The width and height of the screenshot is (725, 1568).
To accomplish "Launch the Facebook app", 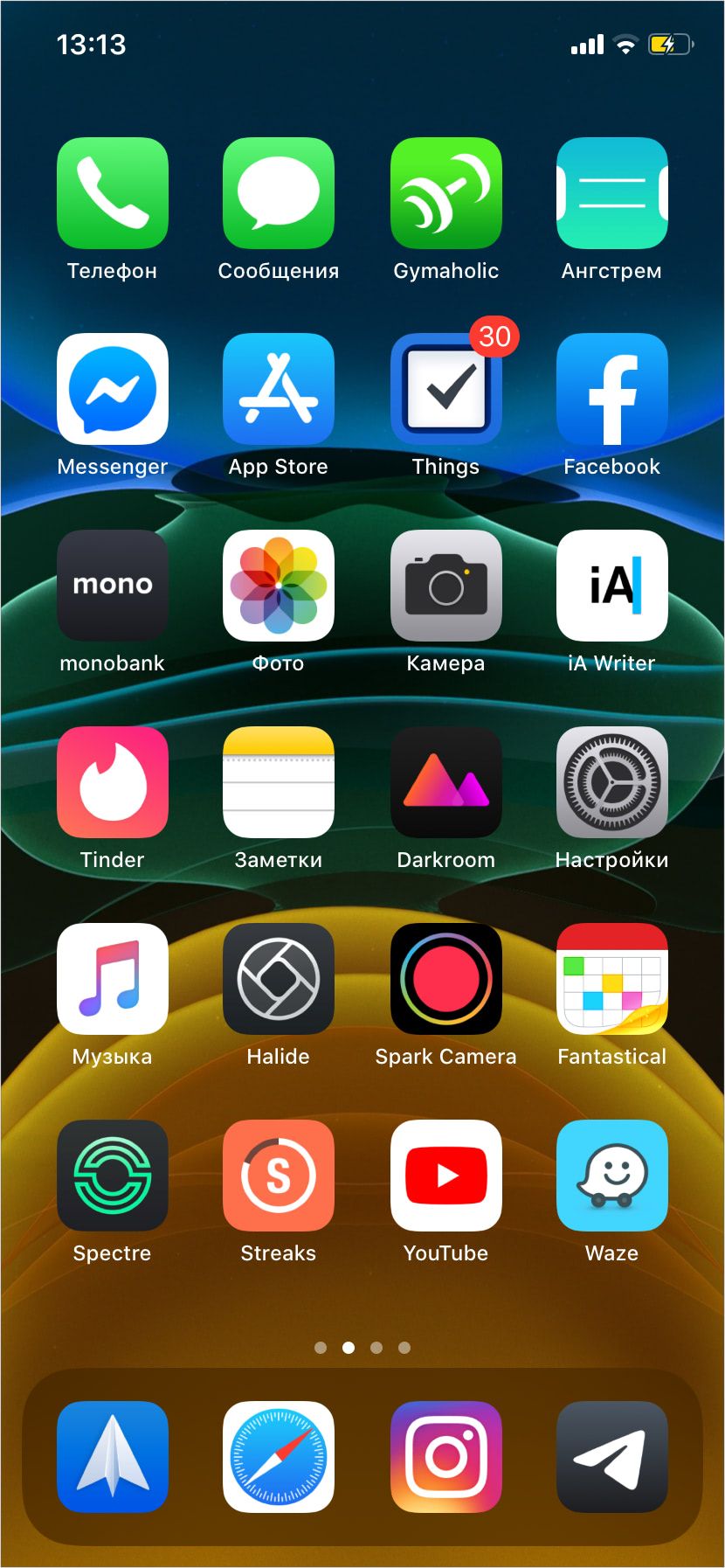I will (x=611, y=389).
